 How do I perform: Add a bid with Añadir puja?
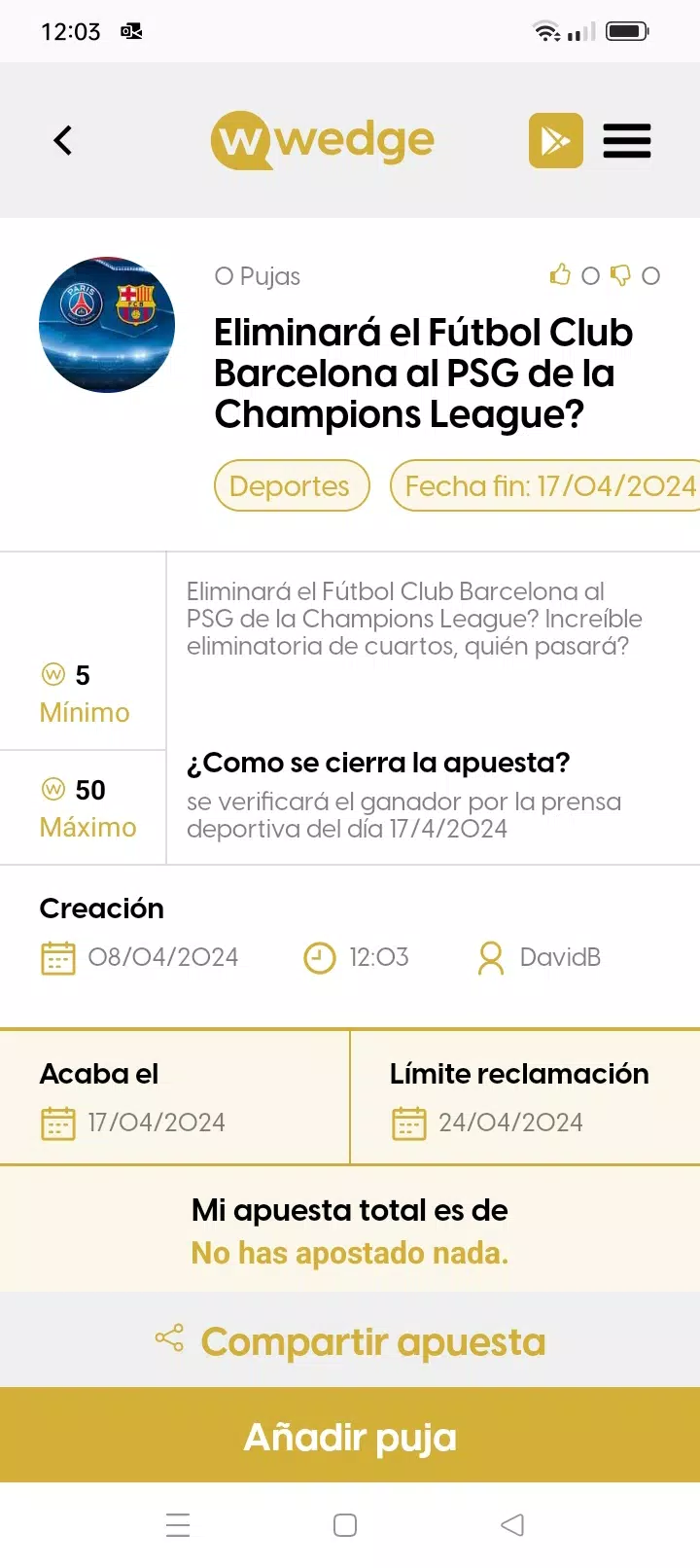[350, 1436]
